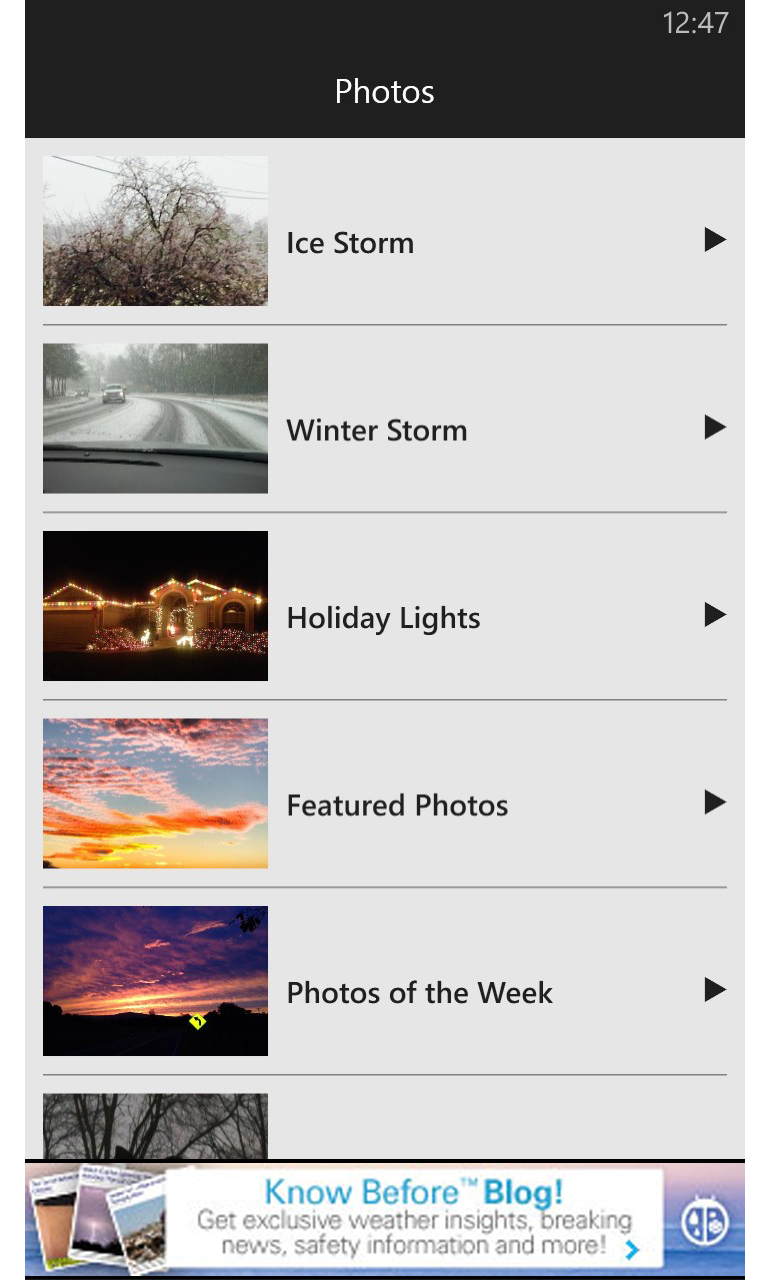Viewport: 768px width, 1280px height.
Task: View the Holiday Lights photos
Action: pos(383,617)
